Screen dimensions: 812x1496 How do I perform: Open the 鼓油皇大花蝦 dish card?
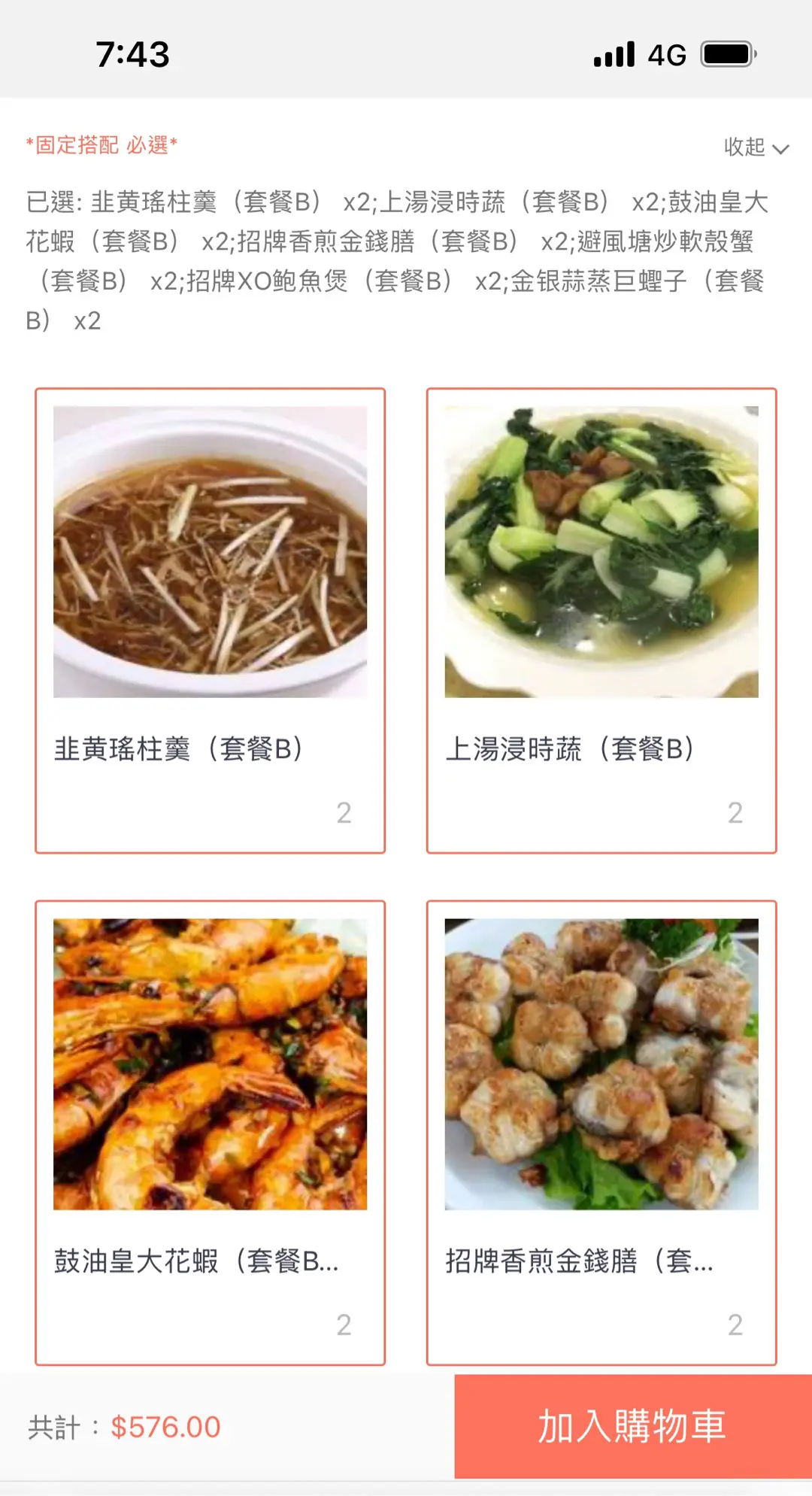[210, 1131]
